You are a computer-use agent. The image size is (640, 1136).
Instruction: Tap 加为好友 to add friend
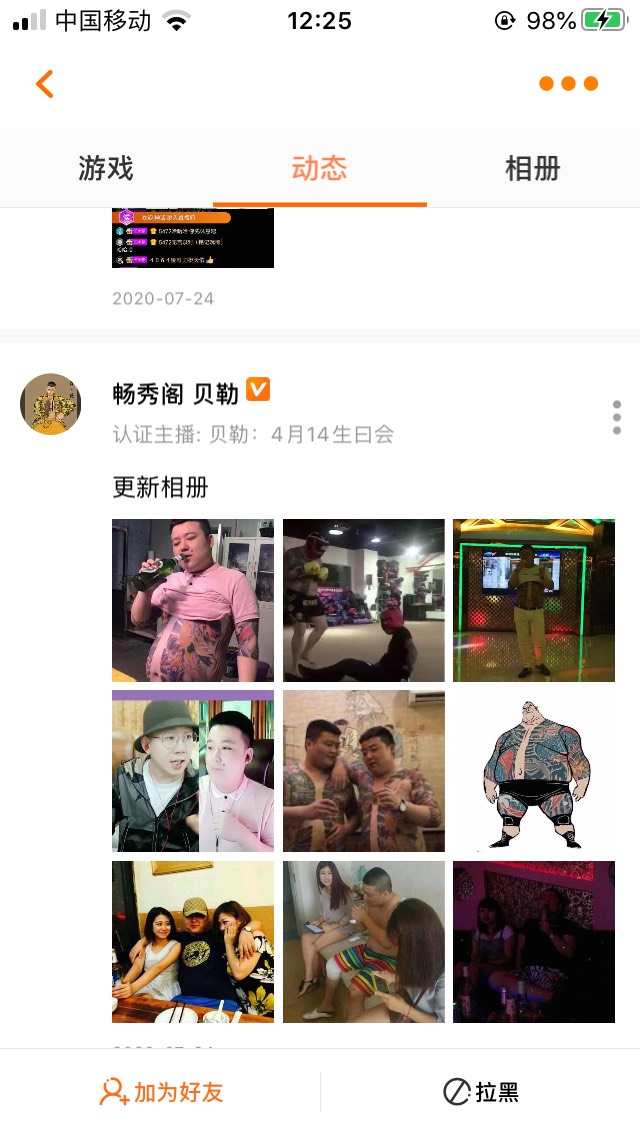pyautogui.click(x=161, y=1092)
